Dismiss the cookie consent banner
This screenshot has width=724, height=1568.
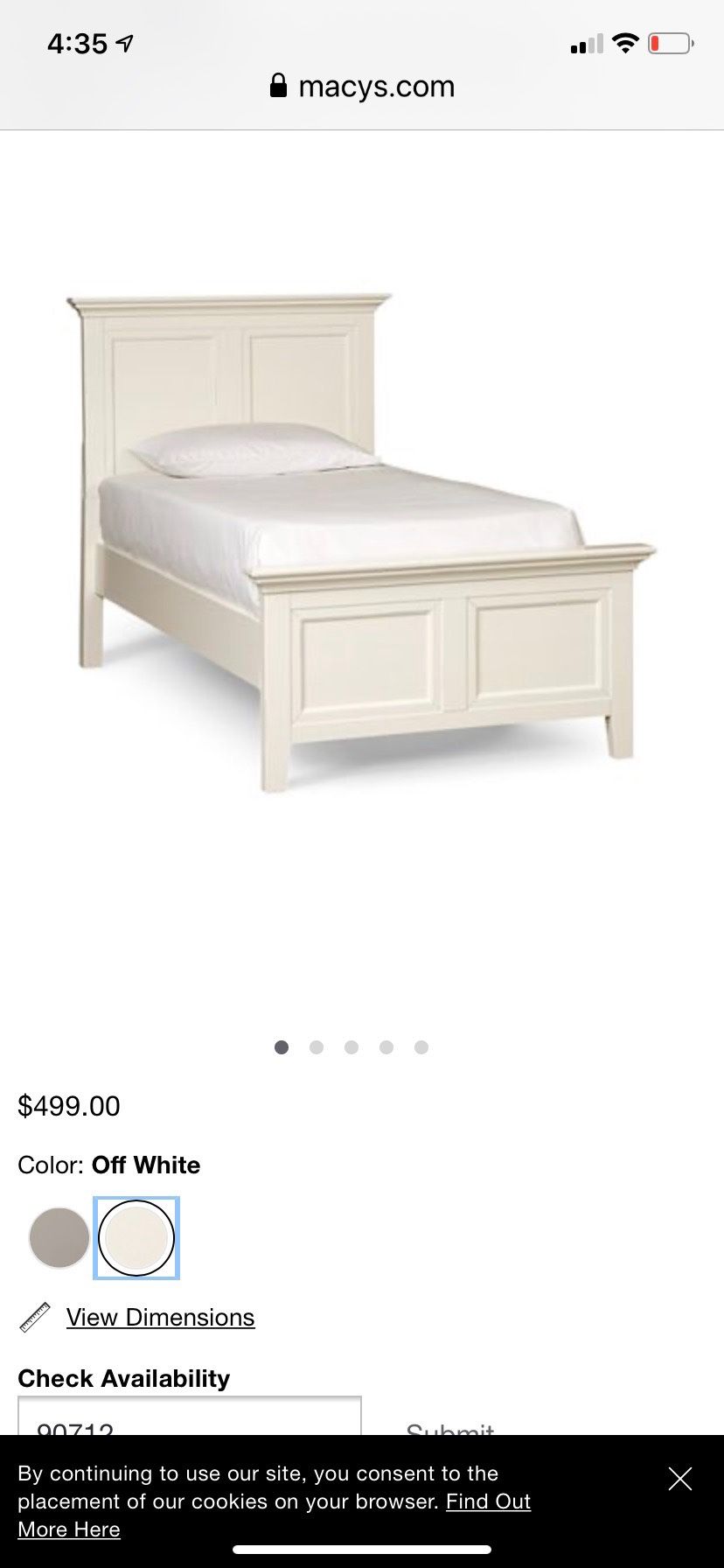pos(679,1479)
